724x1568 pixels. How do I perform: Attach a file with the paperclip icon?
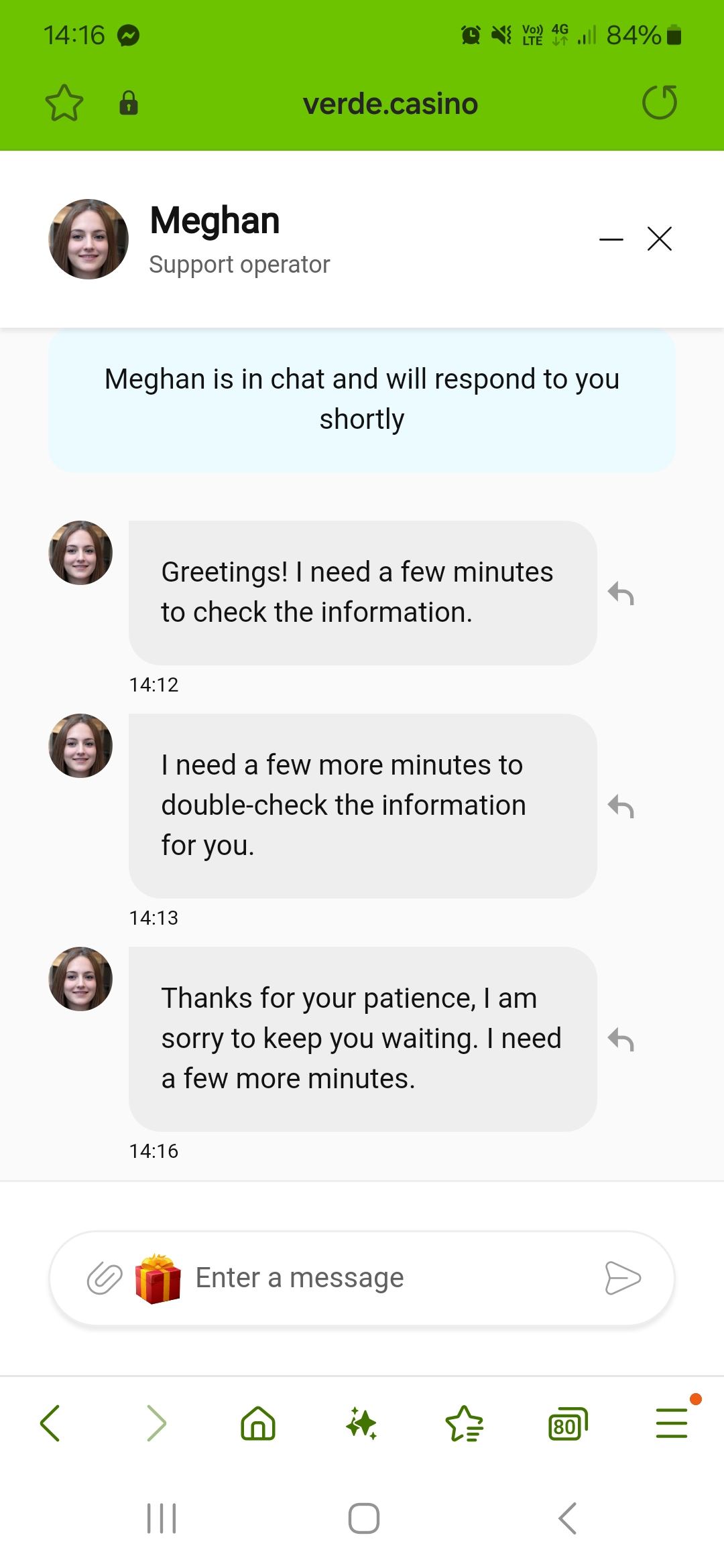click(x=105, y=1278)
